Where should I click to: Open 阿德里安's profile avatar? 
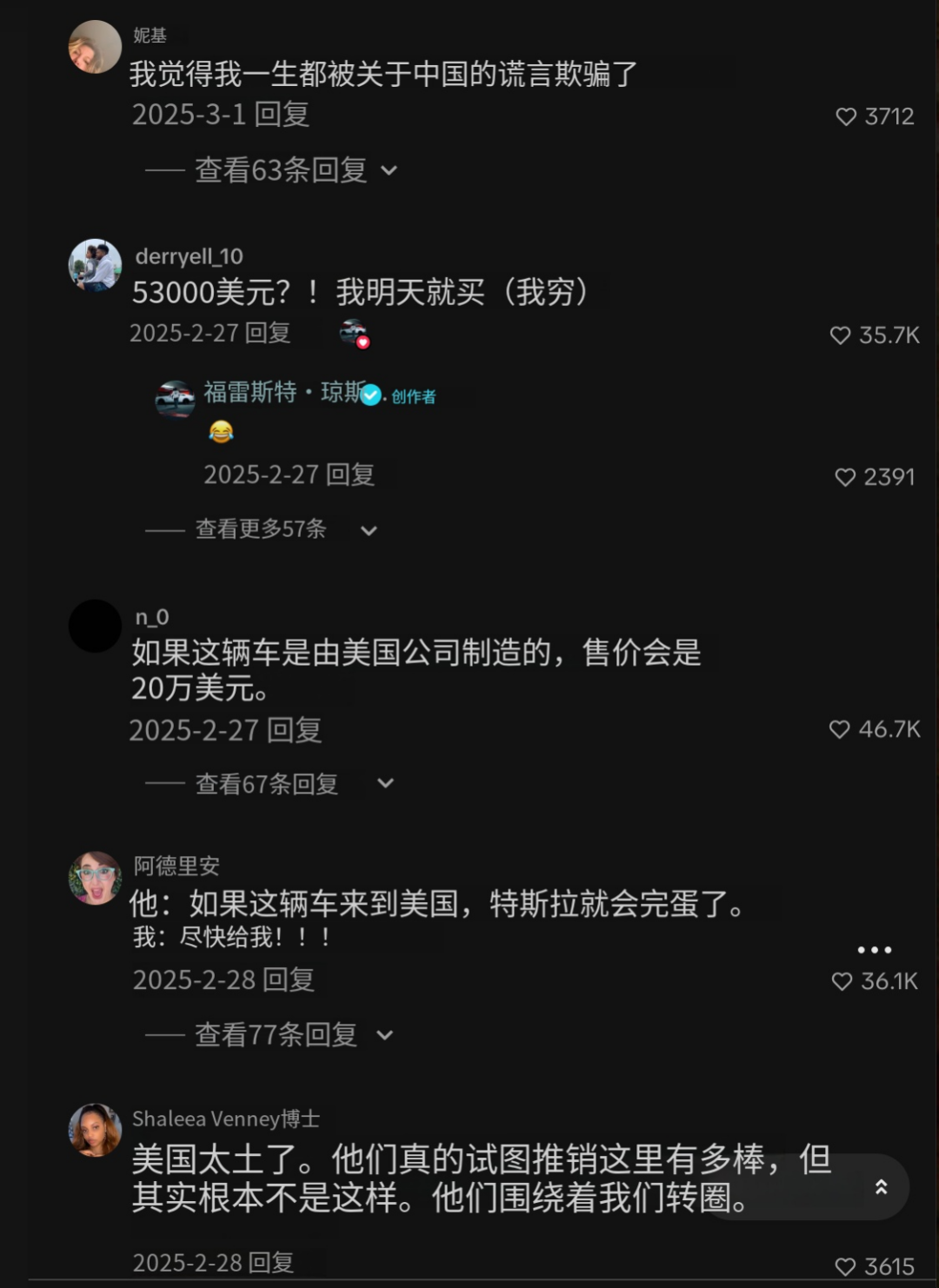coord(95,878)
